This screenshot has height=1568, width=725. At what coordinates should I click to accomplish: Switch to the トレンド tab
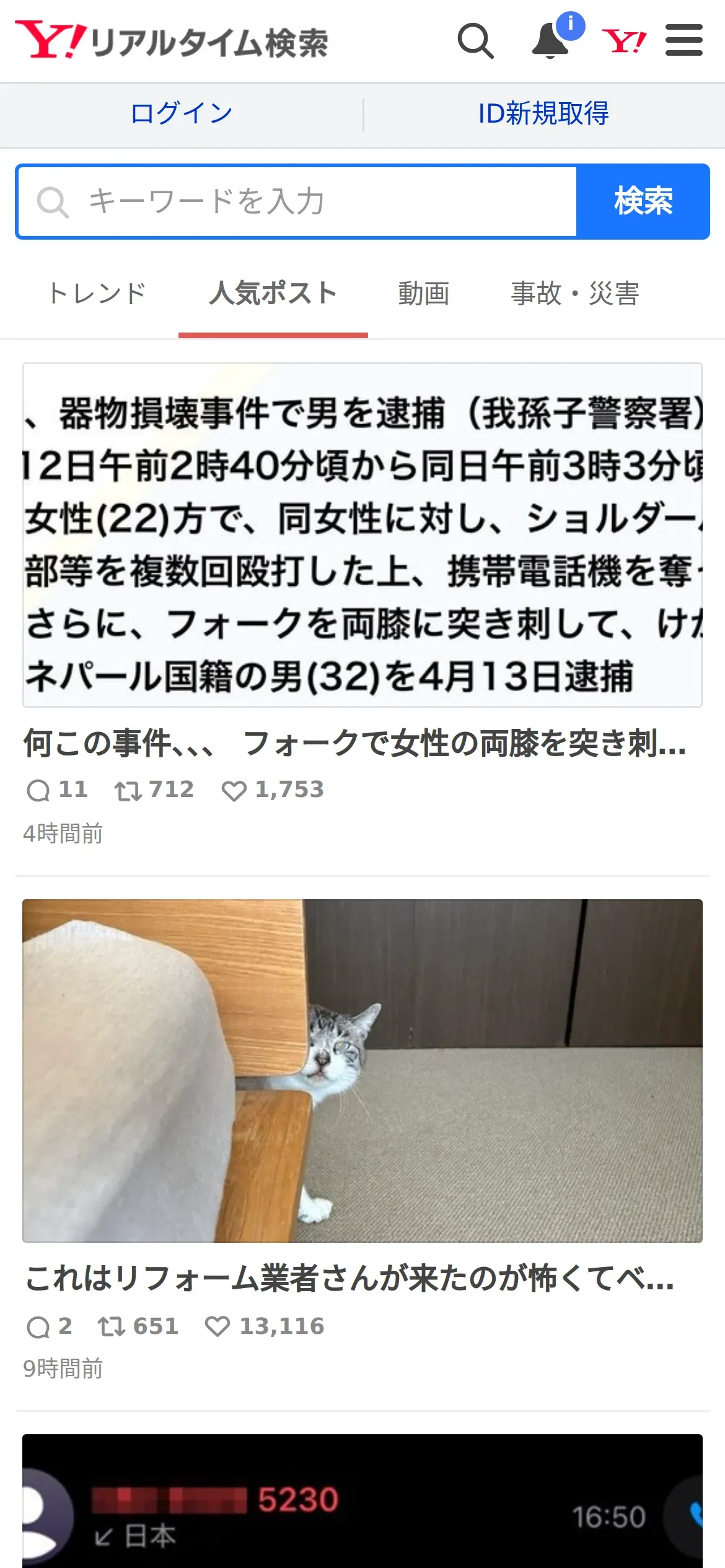[x=97, y=294]
